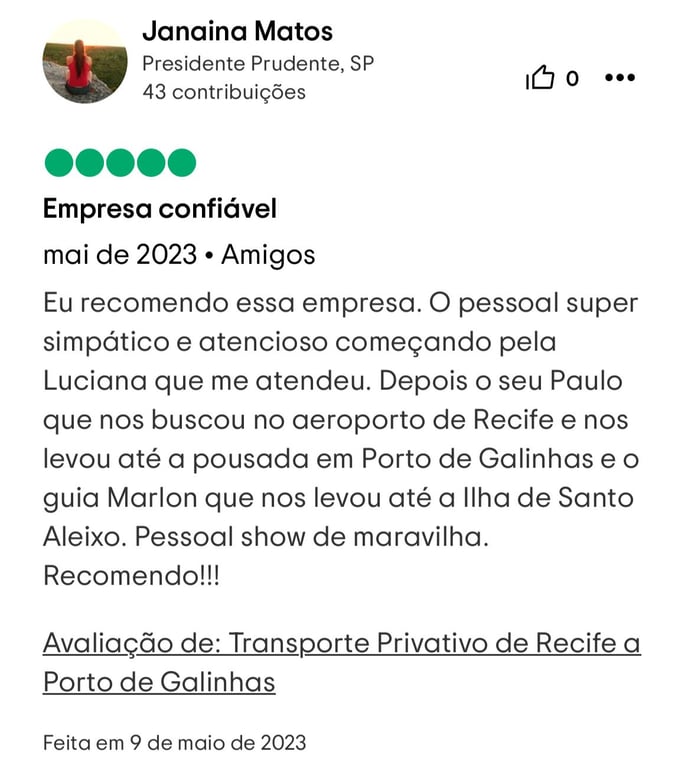Image resolution: width=691 pixels, height=768 pixels.
Task: View the Janaina Matos reviewer profile
Action: pyautogui.click(x=237, y=31)
